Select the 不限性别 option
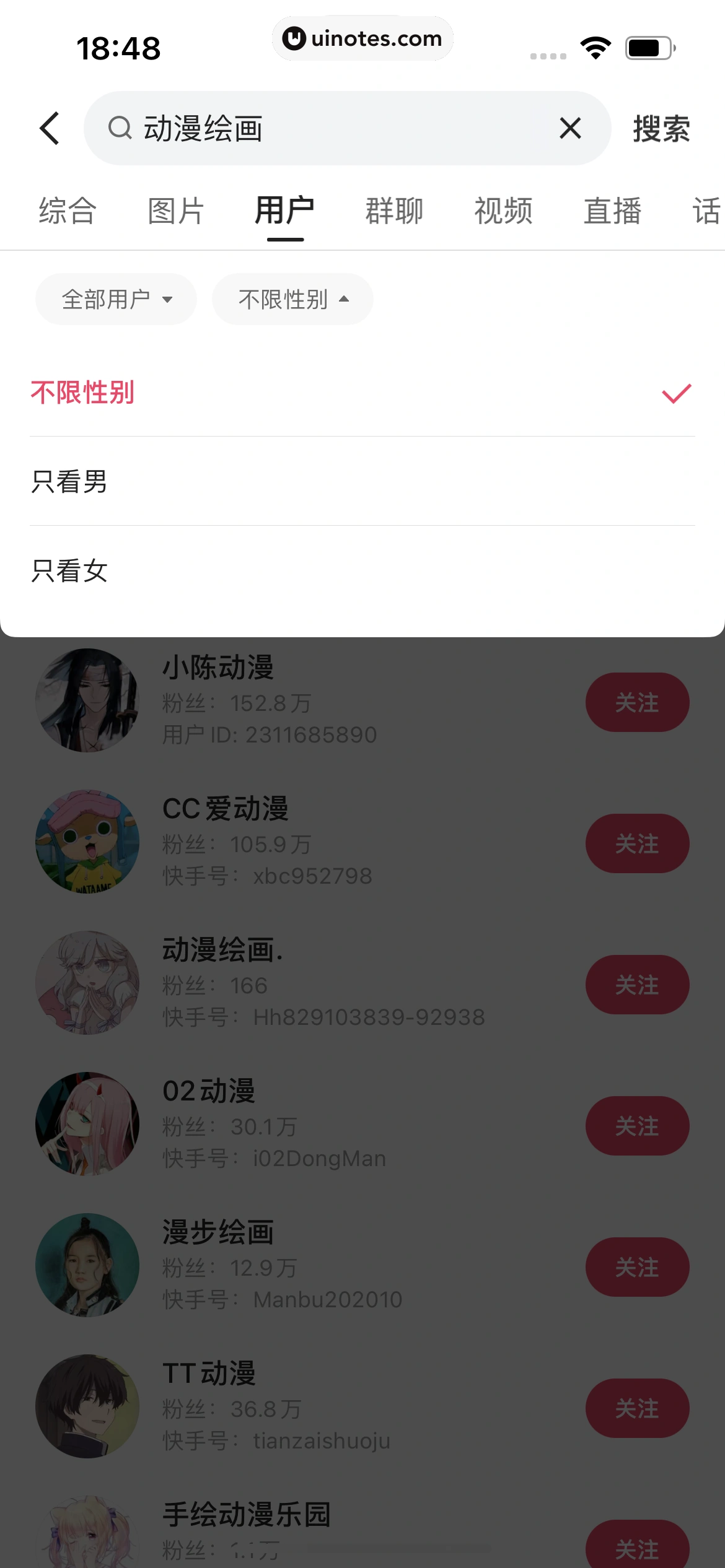The width and height of the screenshot is (725, 1568). pyautogui.click(x=362, y=393)
